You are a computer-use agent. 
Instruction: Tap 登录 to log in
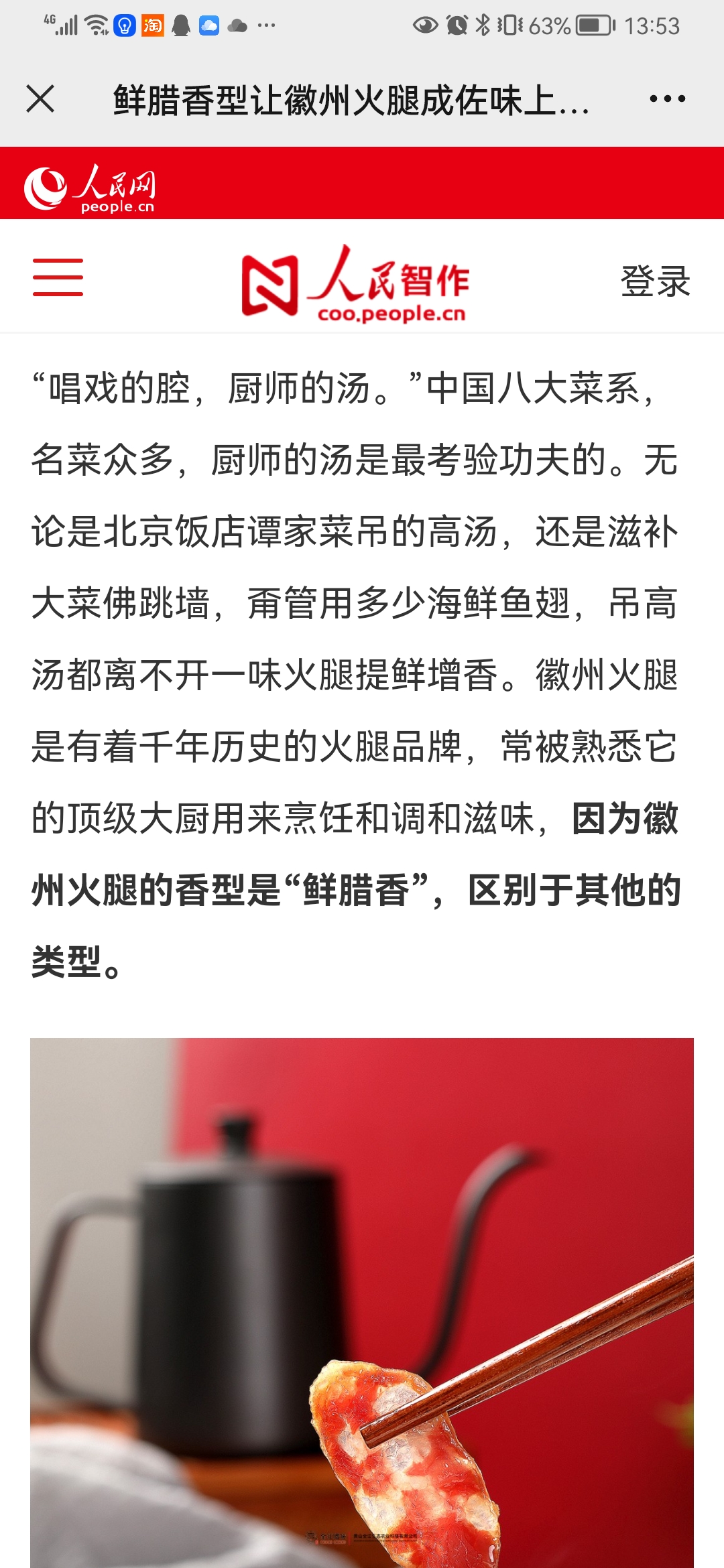[655, 281]
